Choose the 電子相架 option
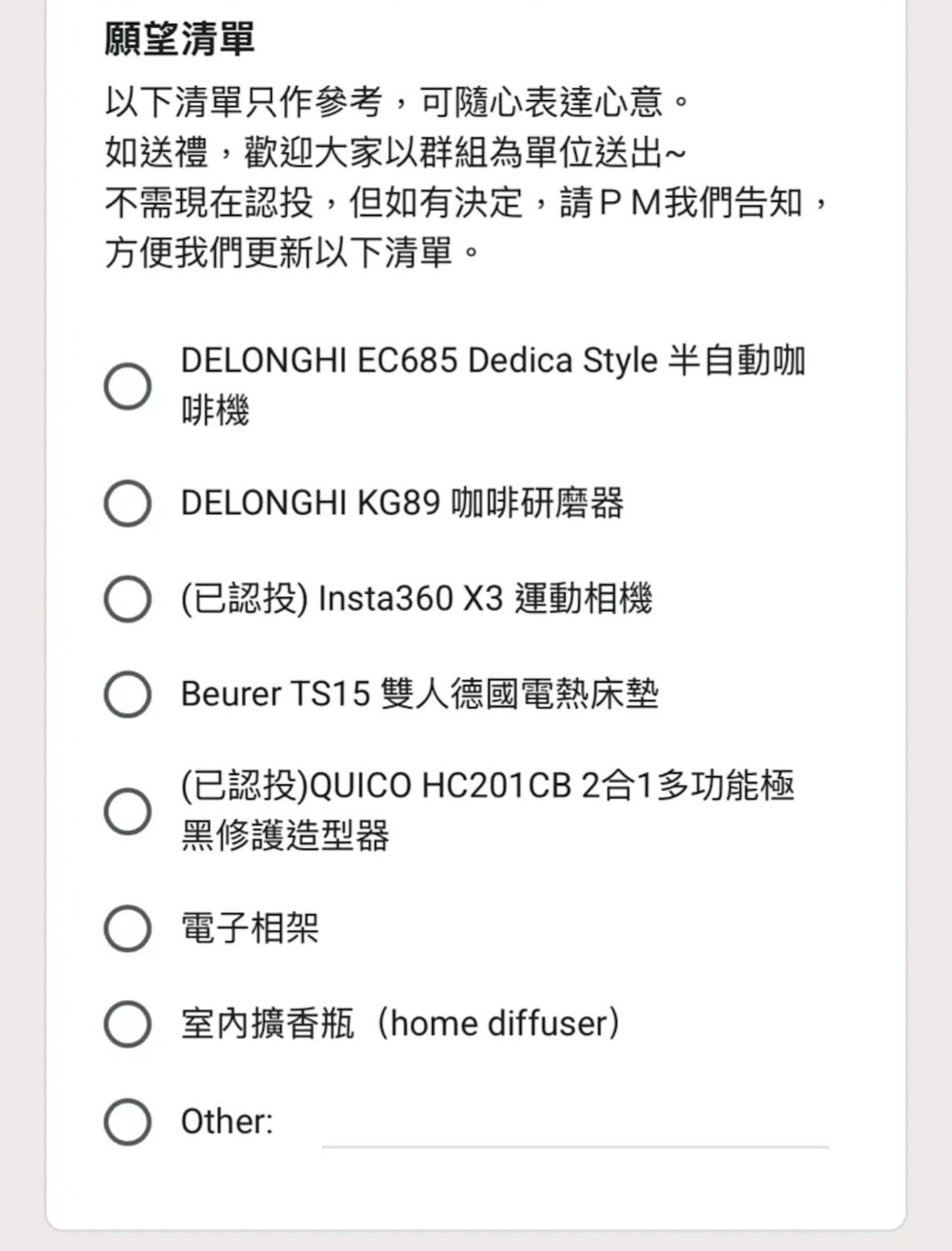Image resolution: width=952 pixels, height=1251 pixels. 128,928
